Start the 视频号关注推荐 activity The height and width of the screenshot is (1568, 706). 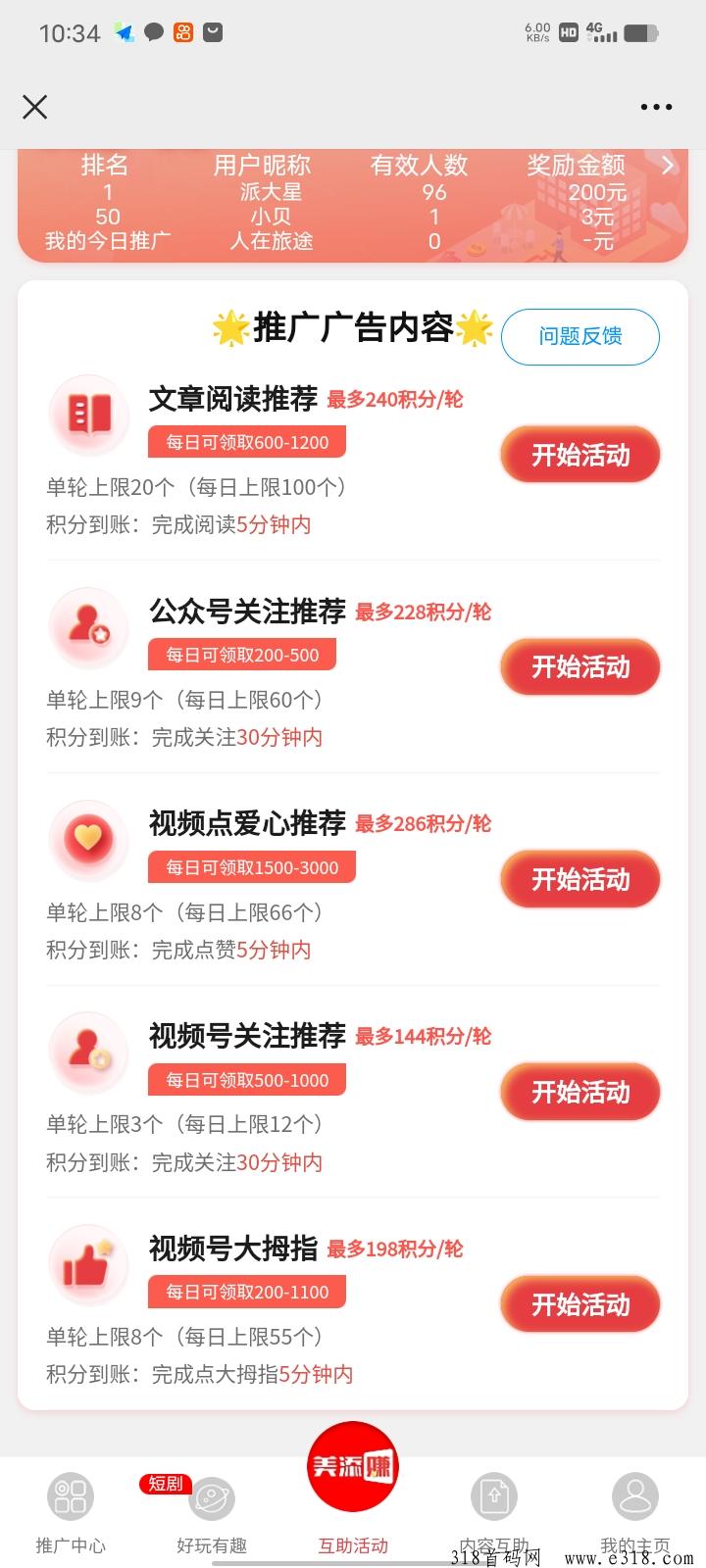(x=580, y=1093)
